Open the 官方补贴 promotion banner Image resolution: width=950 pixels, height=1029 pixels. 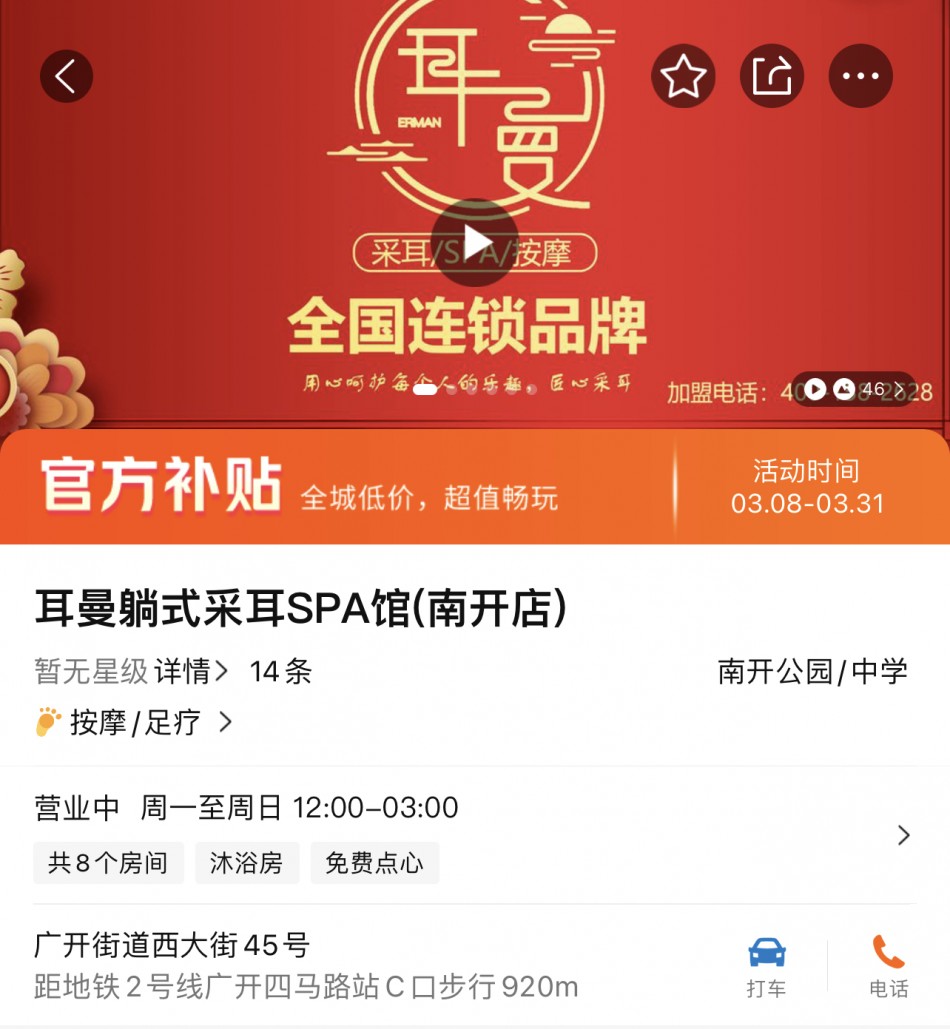(475, 487)
